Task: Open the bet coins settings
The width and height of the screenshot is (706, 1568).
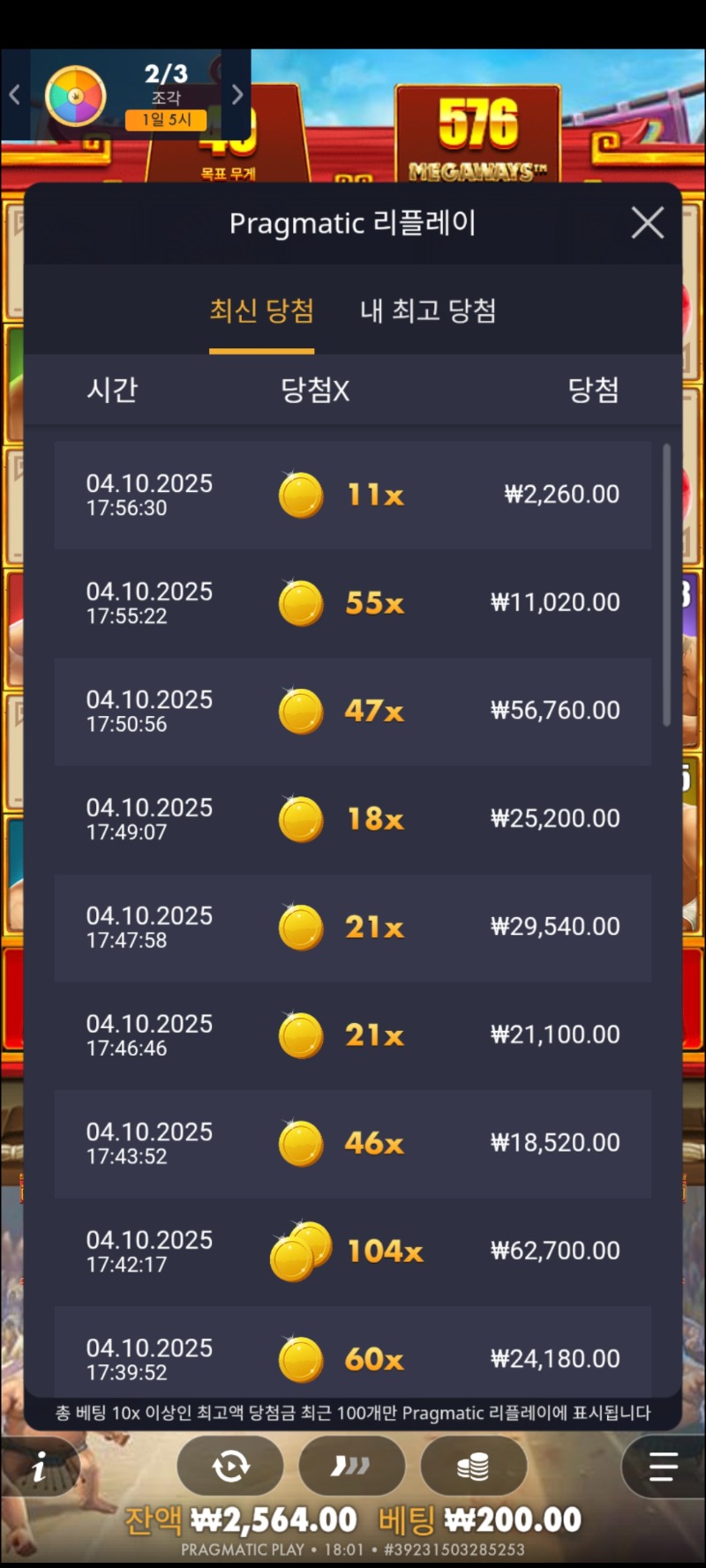Action: [473, 1467]
